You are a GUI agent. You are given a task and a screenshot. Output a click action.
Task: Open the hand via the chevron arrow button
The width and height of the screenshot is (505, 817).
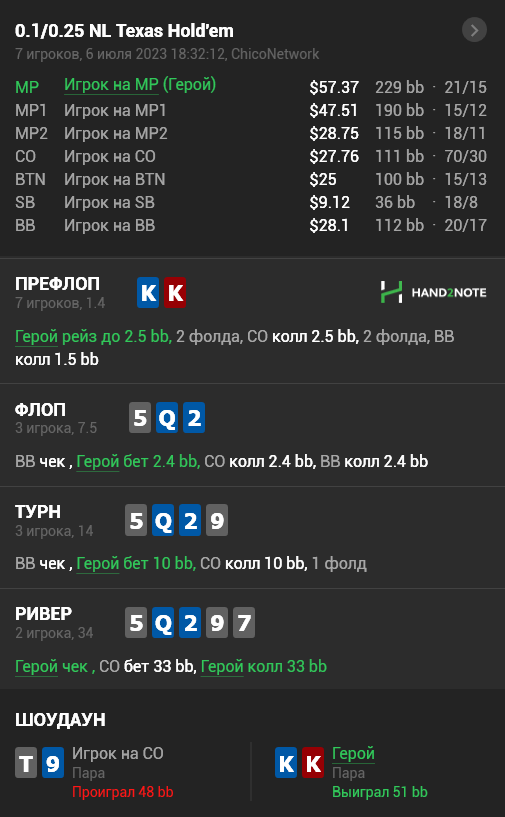tap(474, 31)
